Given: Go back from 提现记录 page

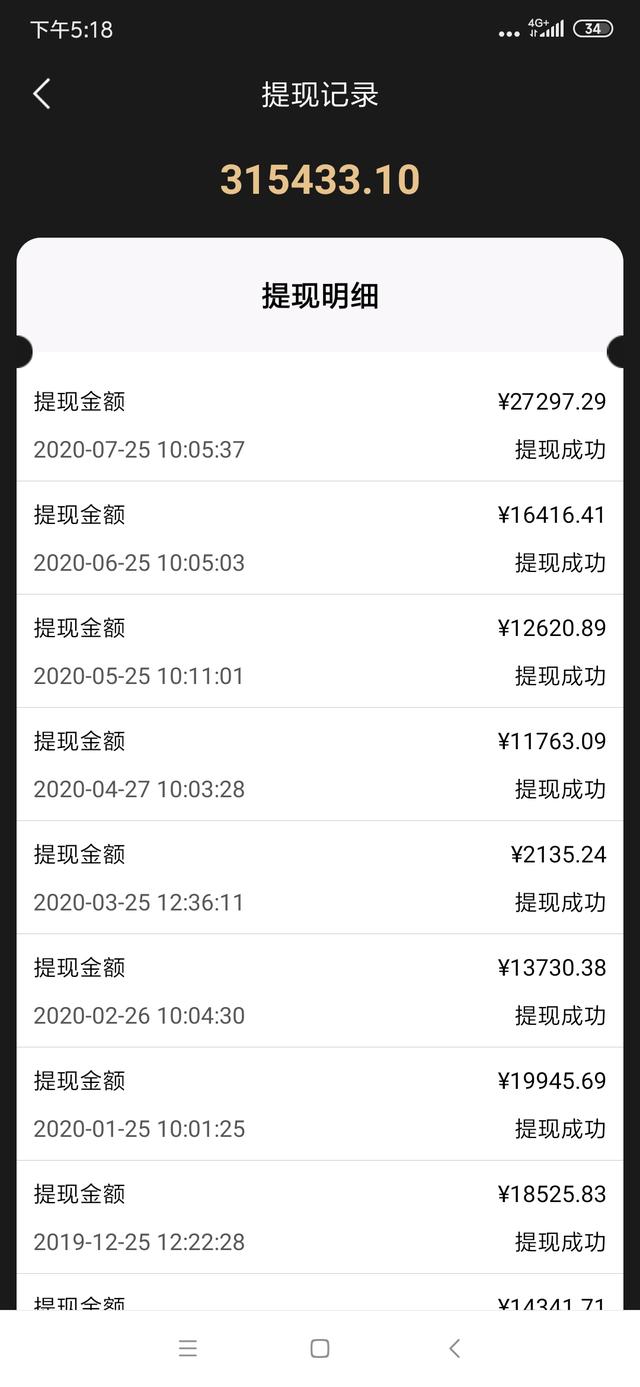Looking at the screenshot, I should click(41, 94).
